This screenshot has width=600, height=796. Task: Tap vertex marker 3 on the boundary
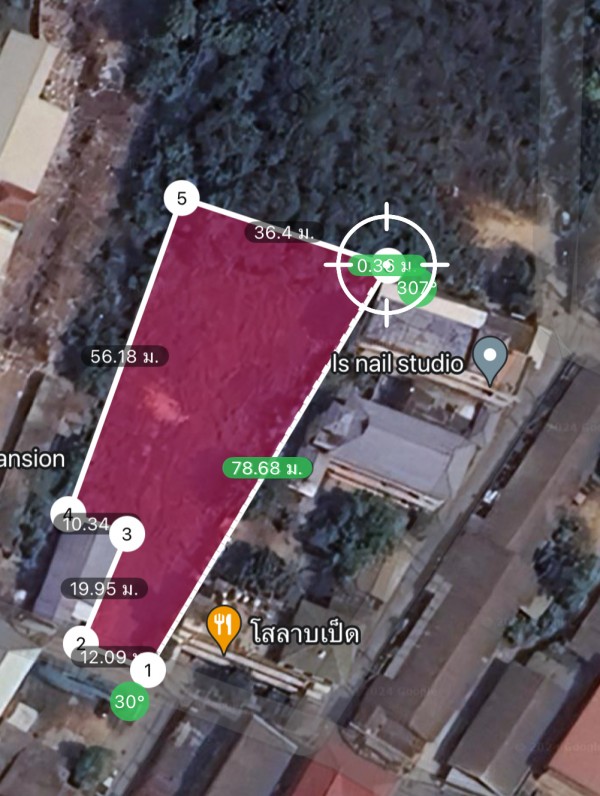tap(127, 534)
